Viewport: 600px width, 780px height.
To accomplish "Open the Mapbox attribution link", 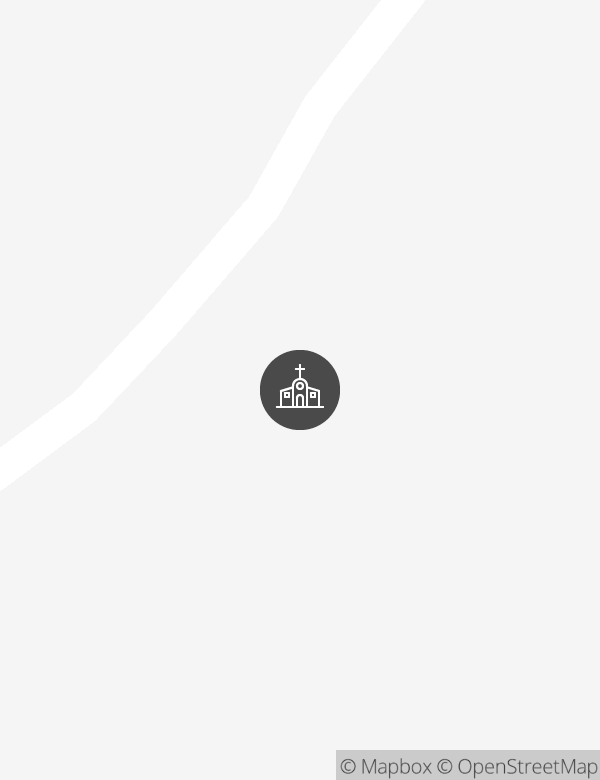I will point(386,767).
